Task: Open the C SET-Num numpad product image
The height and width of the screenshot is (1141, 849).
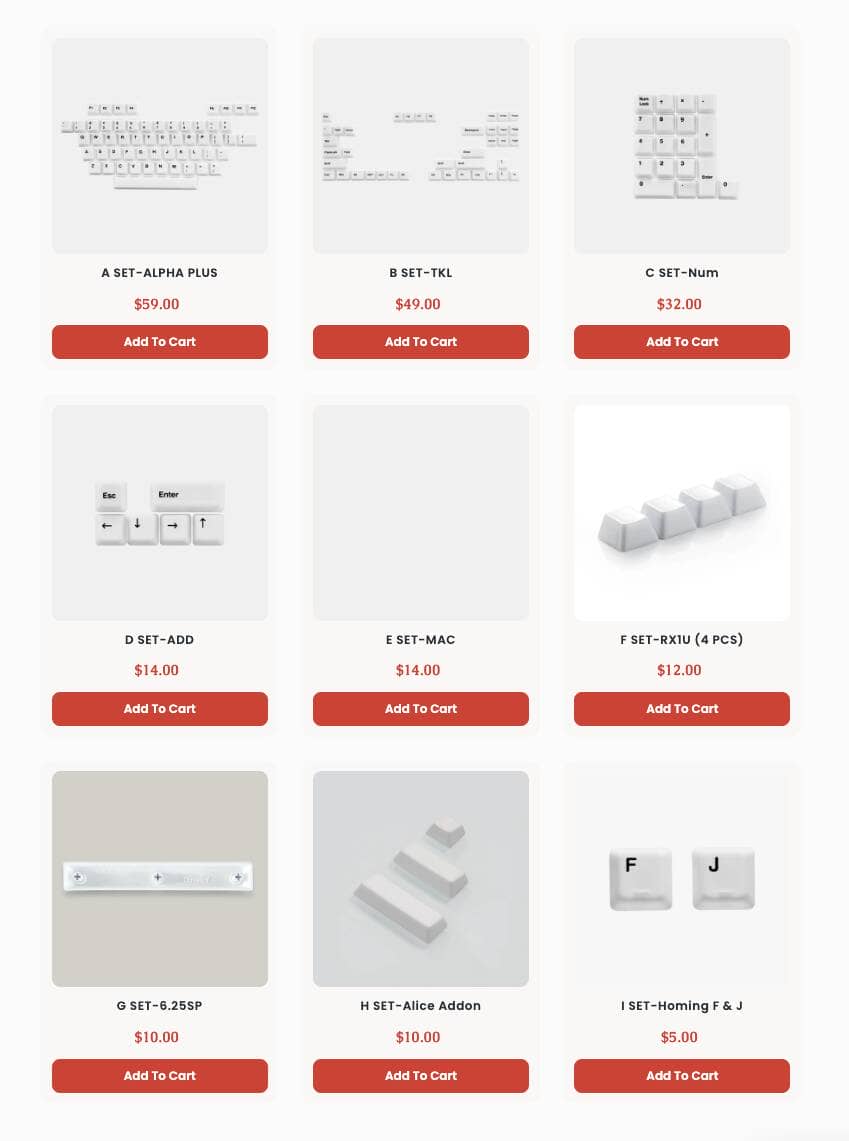Action: pos(682,146)
